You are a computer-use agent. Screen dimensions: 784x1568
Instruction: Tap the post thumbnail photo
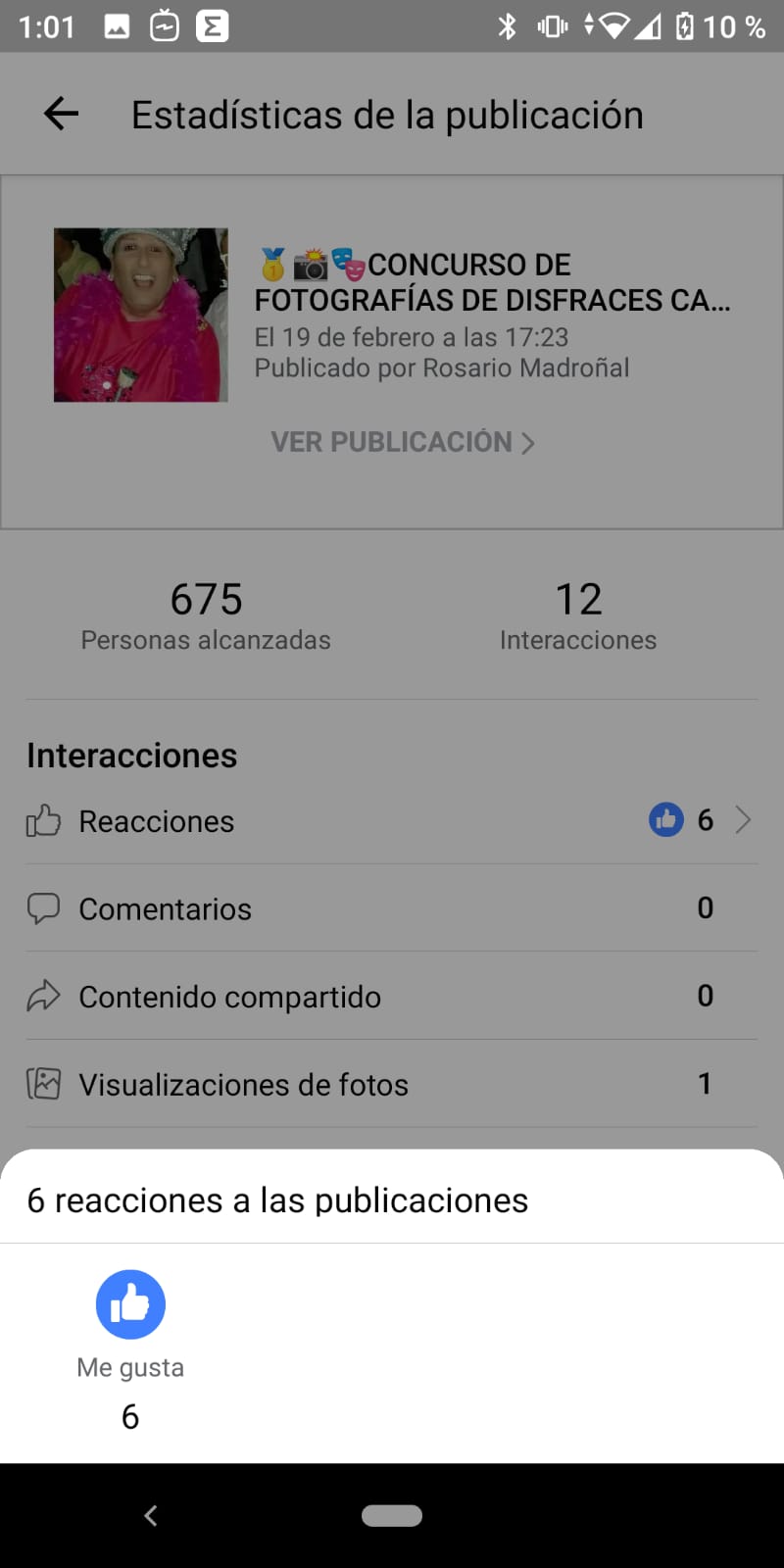[141, 315]
